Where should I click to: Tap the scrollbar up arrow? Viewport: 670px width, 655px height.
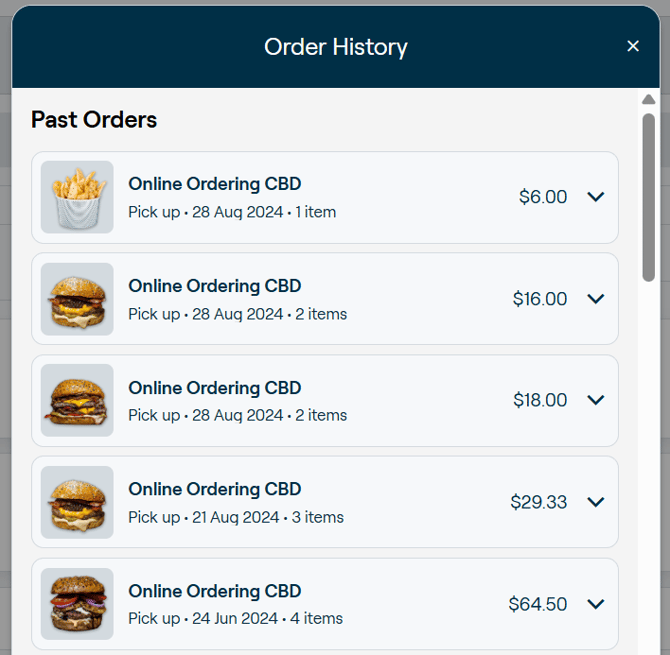tap(648, 99)
